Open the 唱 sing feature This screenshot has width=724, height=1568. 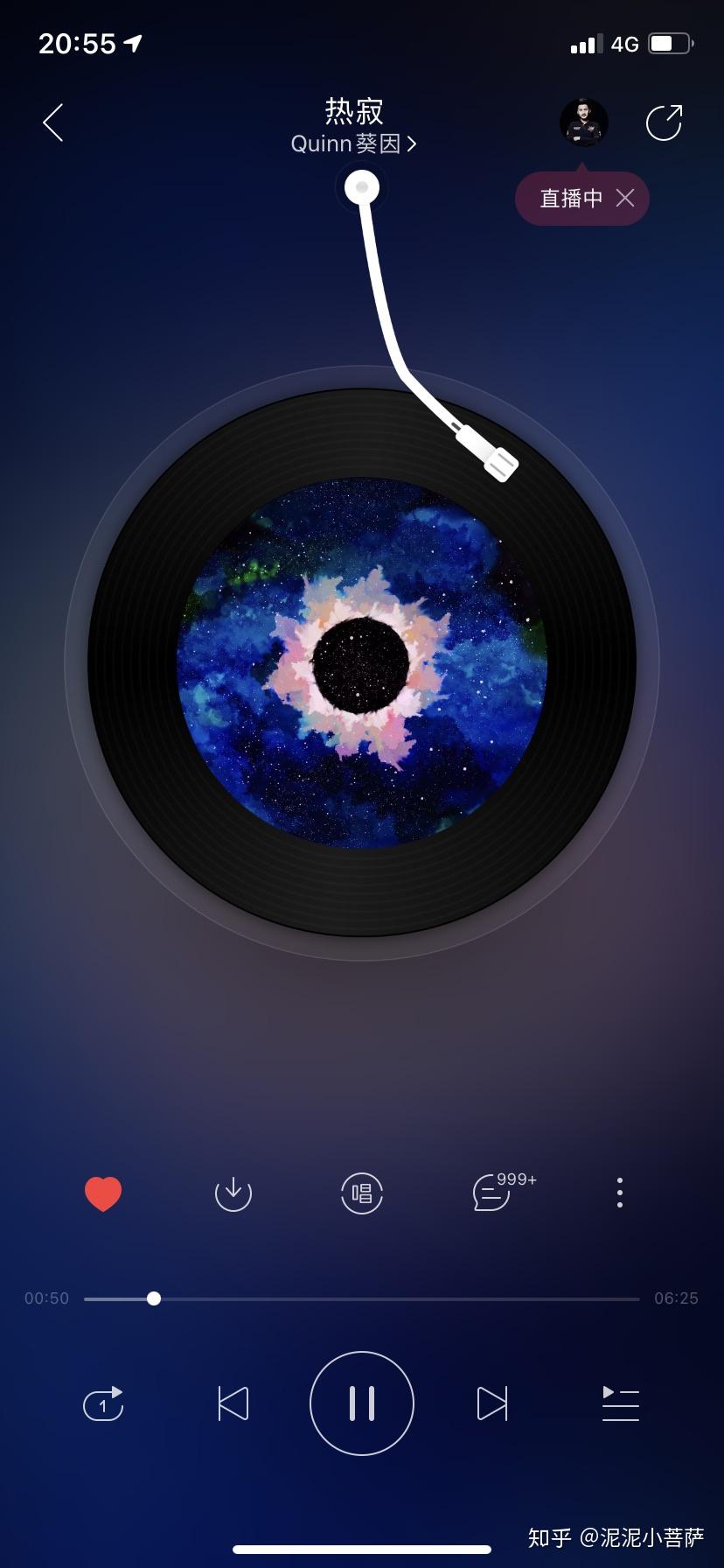[x=361, y=1193]
